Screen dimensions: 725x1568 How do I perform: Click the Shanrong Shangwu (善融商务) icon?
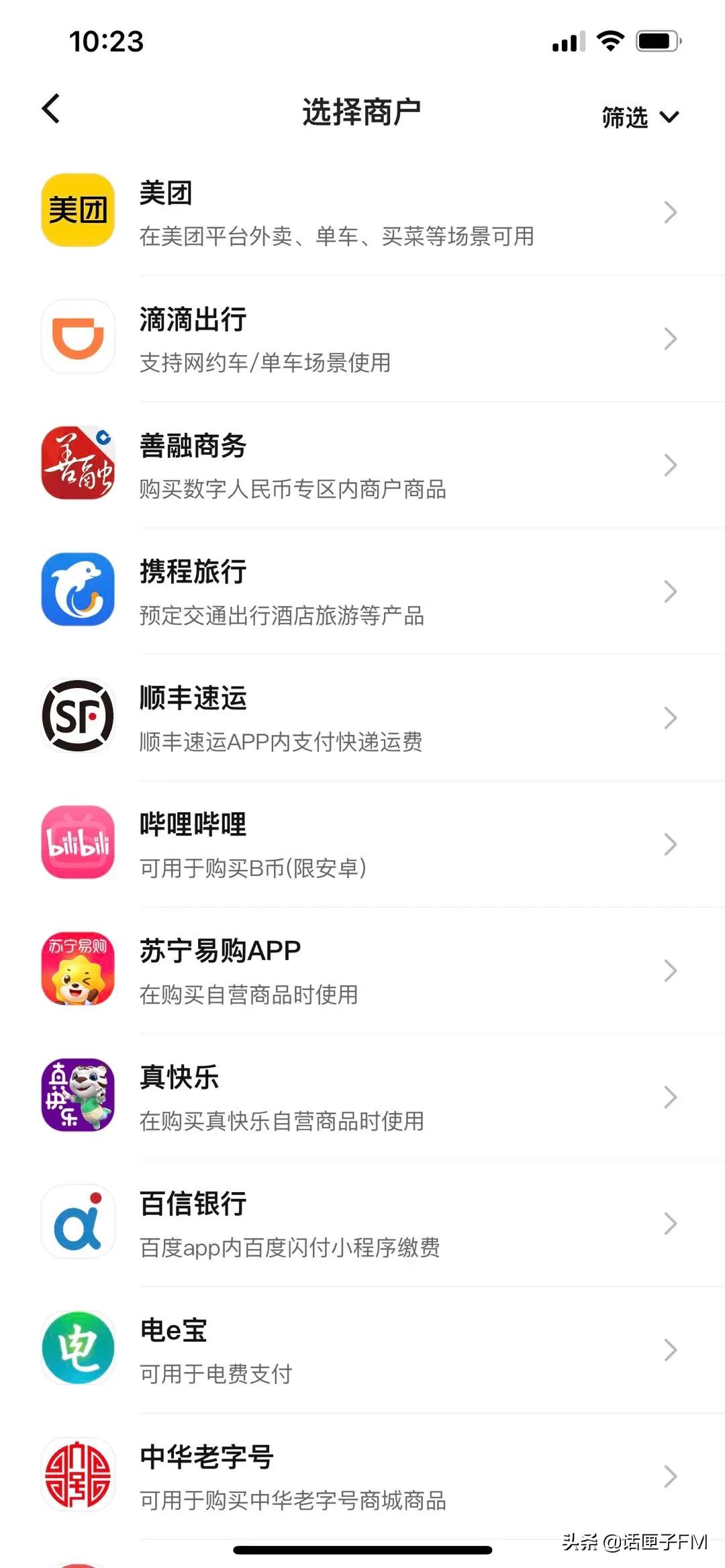[77, 463]
